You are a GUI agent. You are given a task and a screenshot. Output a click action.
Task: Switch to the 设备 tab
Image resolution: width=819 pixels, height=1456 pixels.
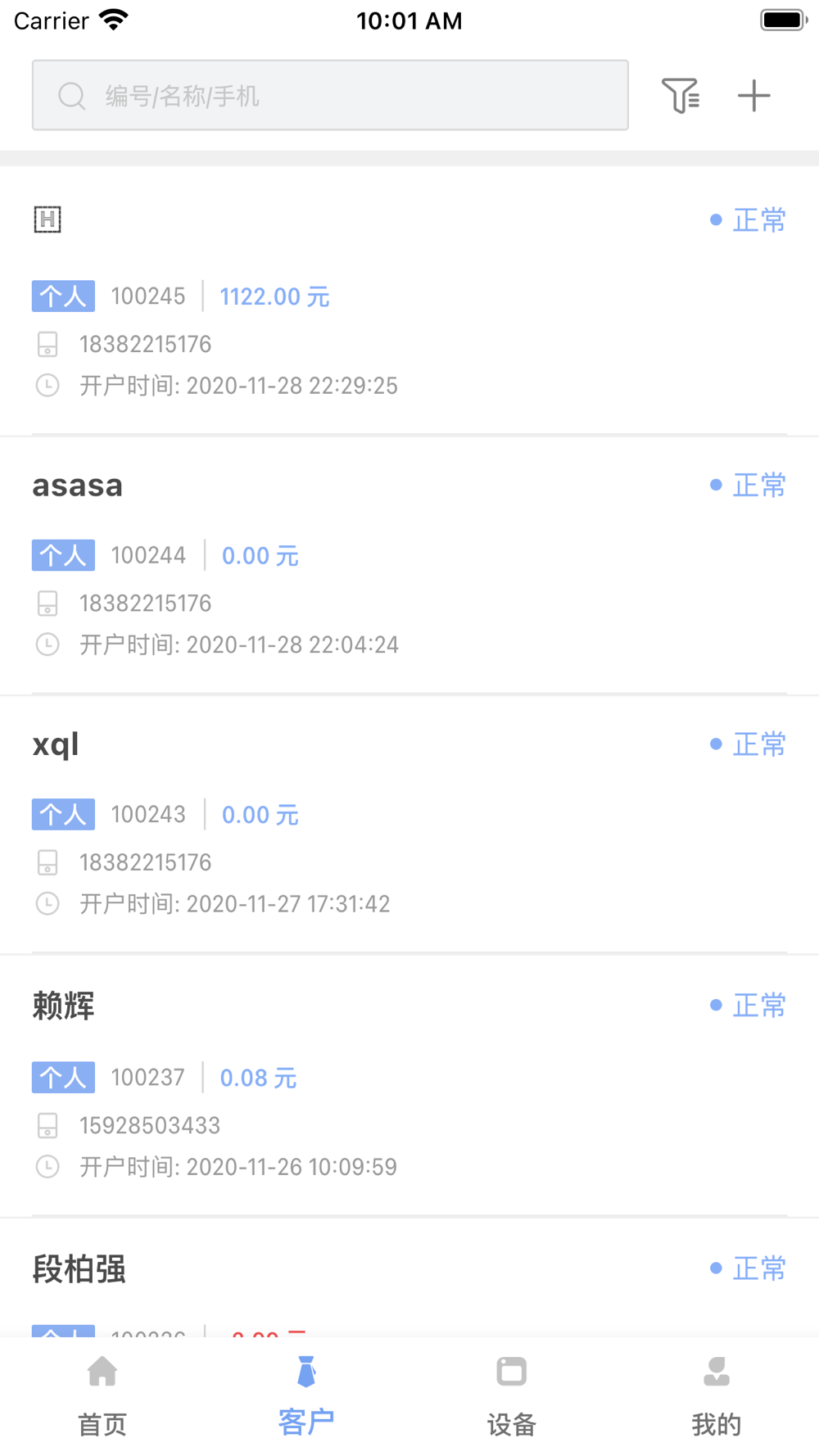click(x=512, y=1397)
